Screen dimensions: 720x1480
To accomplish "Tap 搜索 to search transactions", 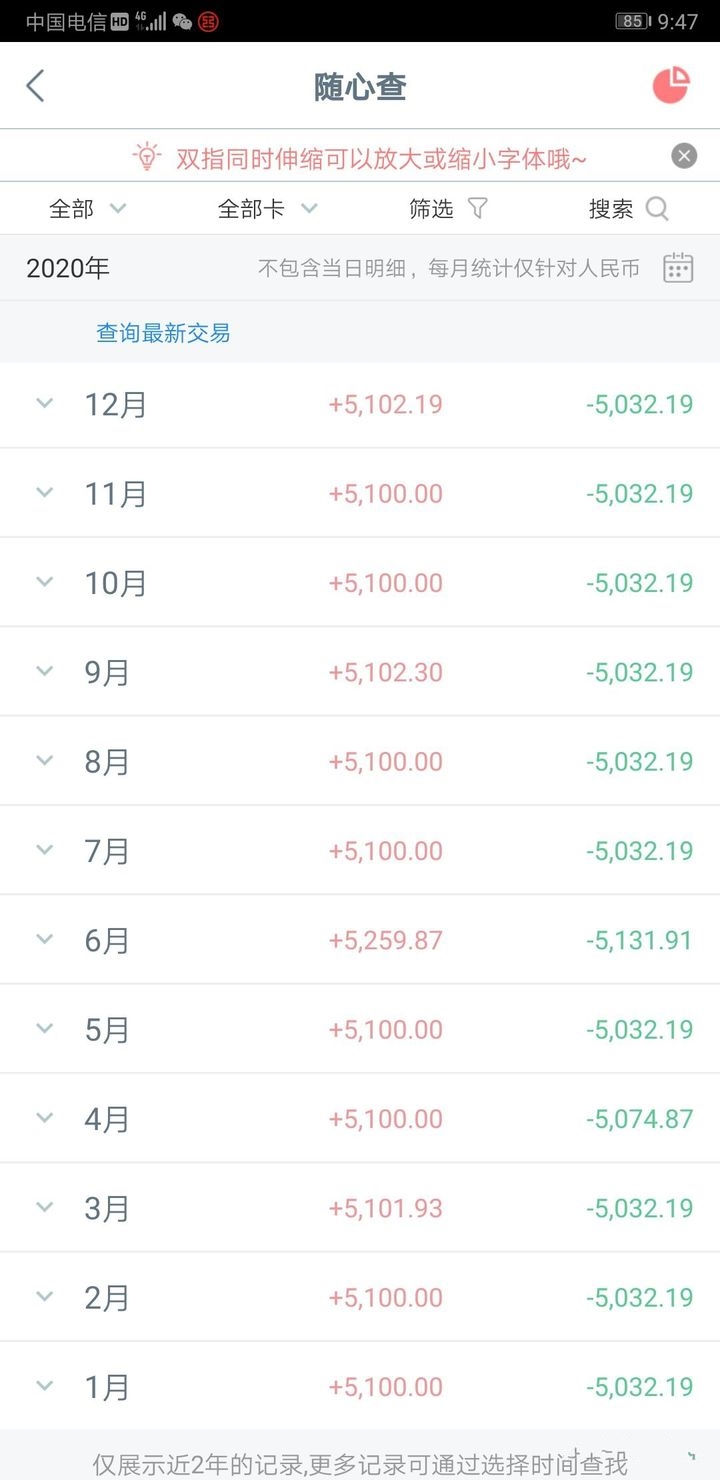I will (628, 208).
